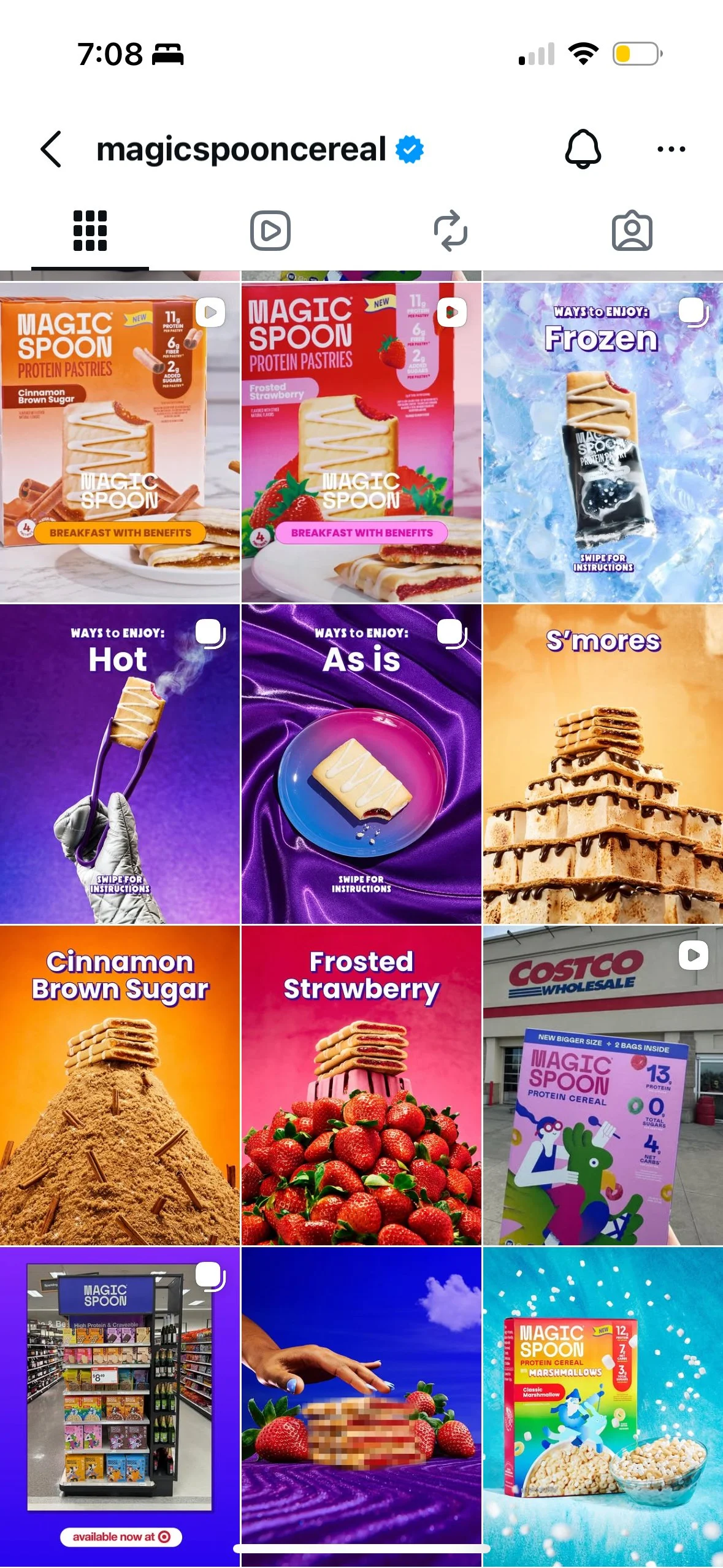Open the Ways to Enjoy Frozen post
The image size is (723, 1568).
coord(603,442)
